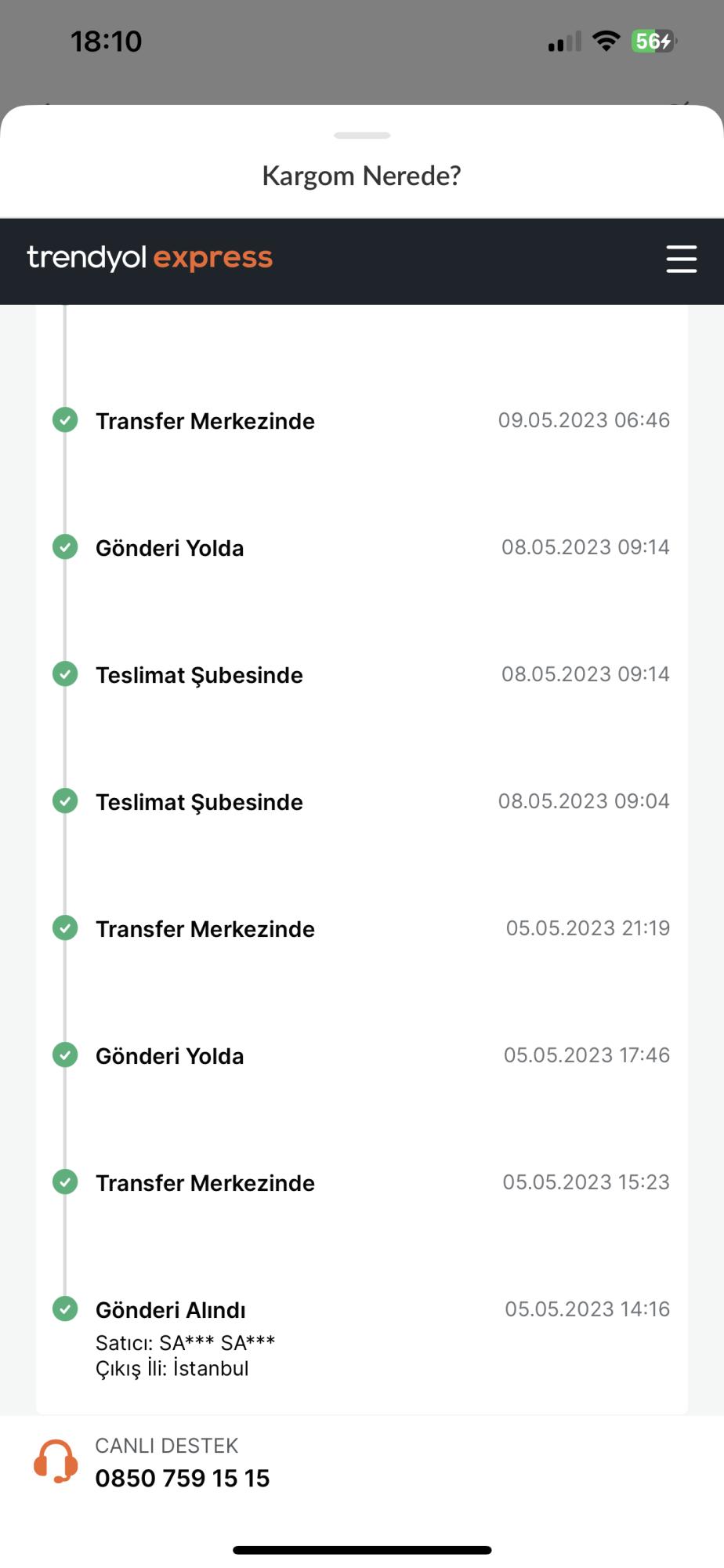The width and height of the screenshot is (724, 1568).
Task: Click the checkmark beside Gönderi Yolda 08.05.2023
Action: pyautogui.click(x=65, y=547)
